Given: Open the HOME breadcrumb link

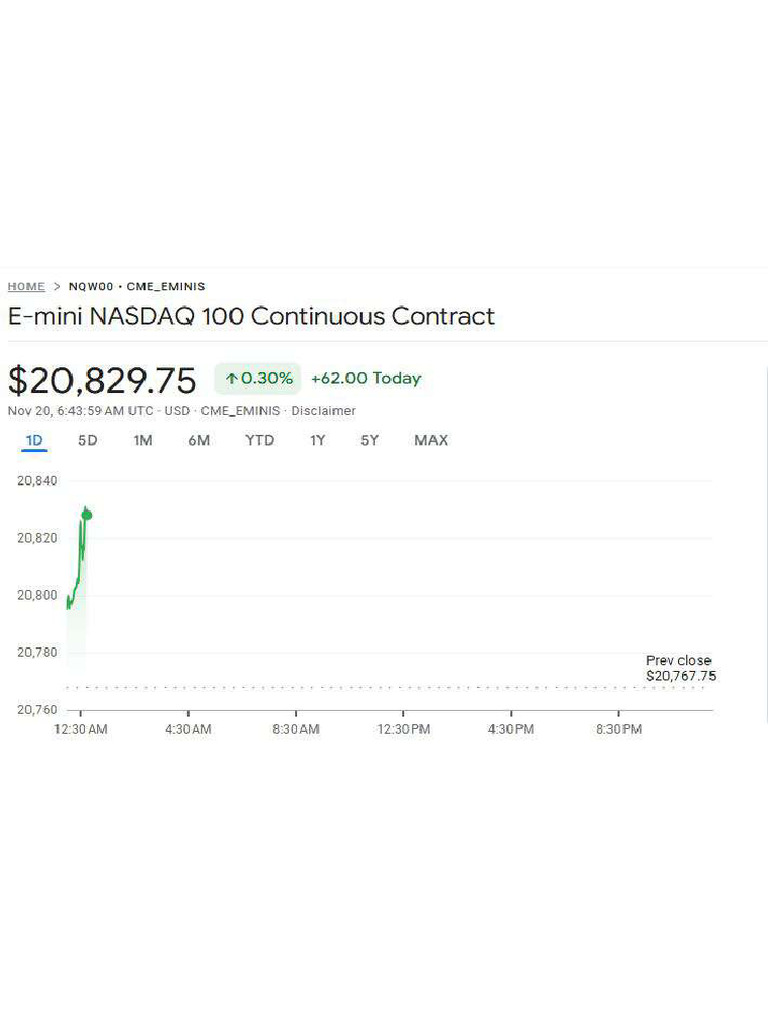Looking at the screenshot, I should 26,286.
